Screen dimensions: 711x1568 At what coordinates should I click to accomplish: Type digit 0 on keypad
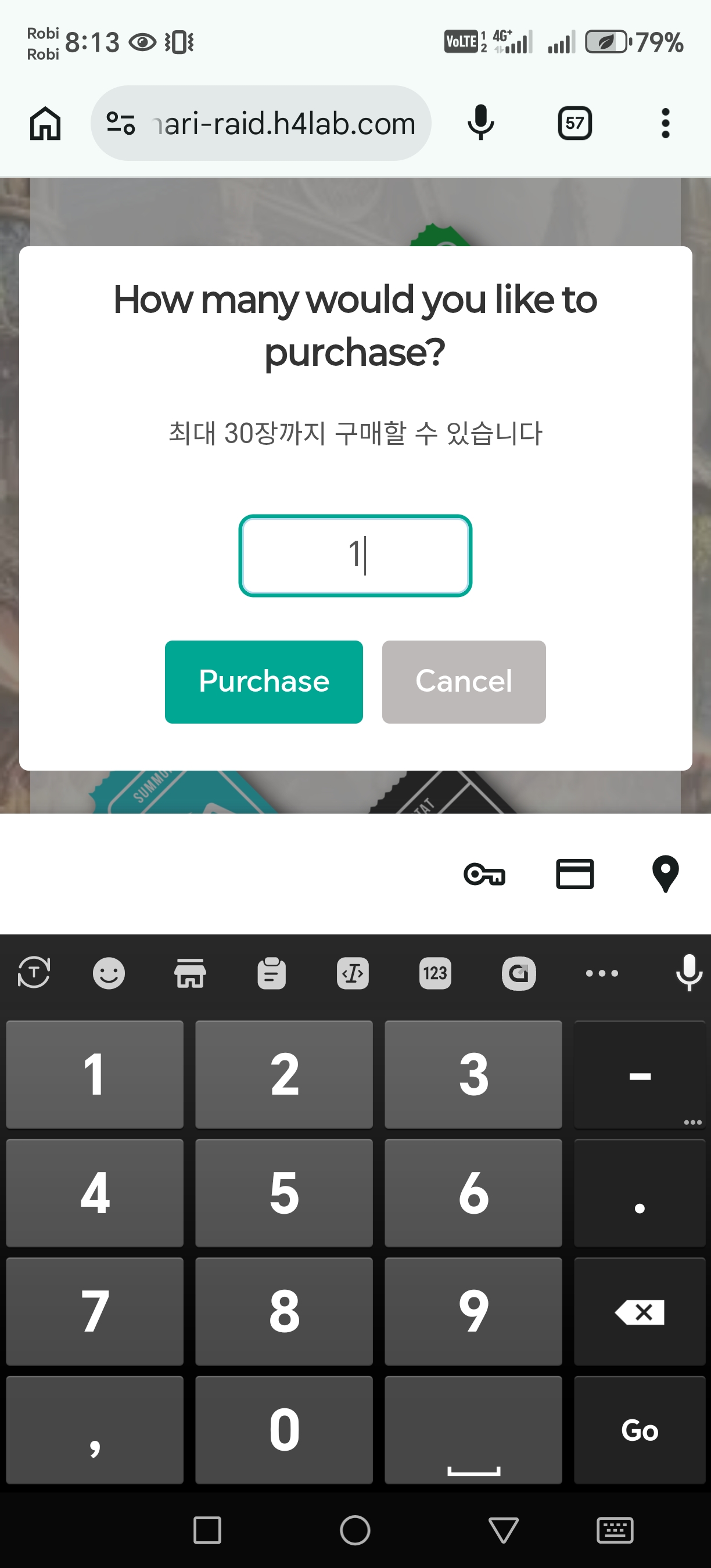[x=283, y=1429]
